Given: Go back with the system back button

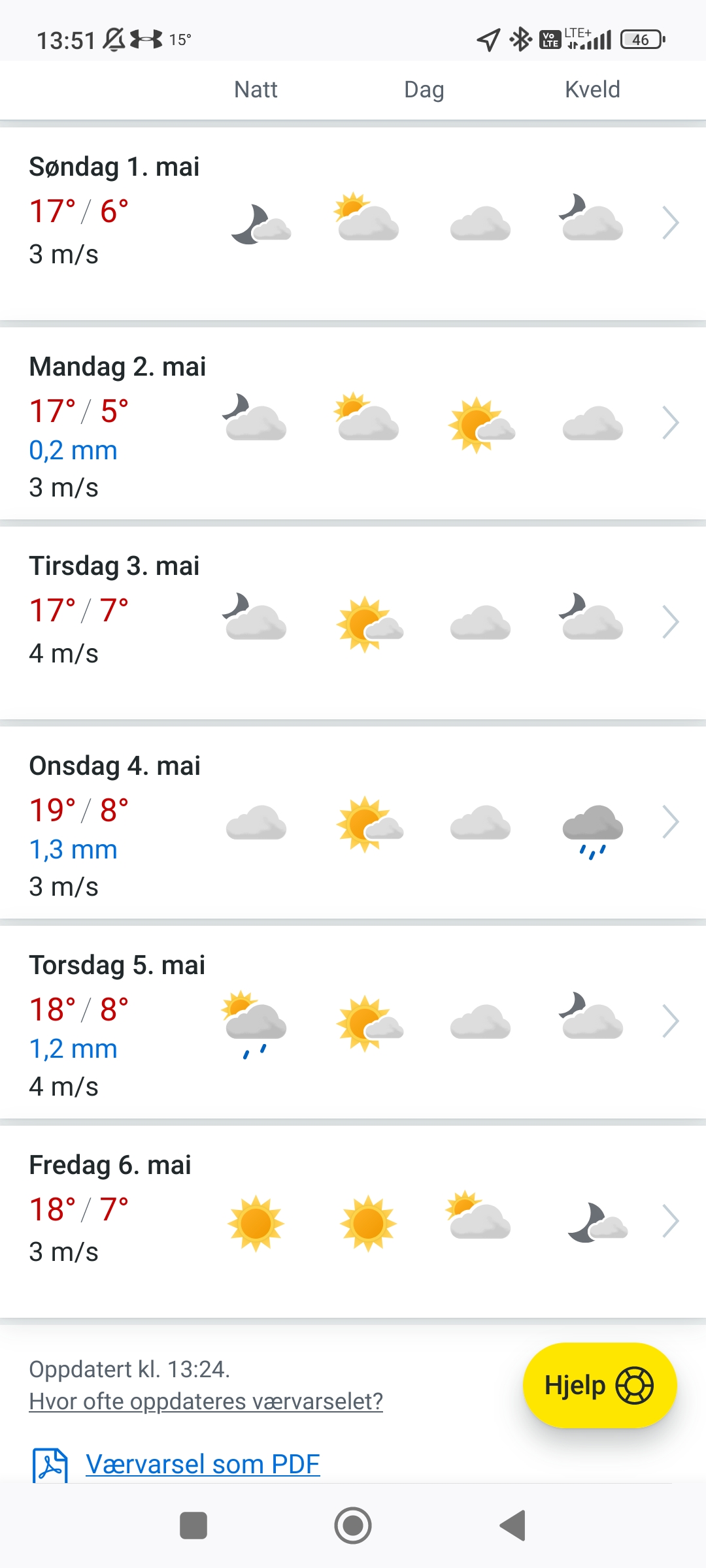Looking at the screenshot, I should point(513,1526).
